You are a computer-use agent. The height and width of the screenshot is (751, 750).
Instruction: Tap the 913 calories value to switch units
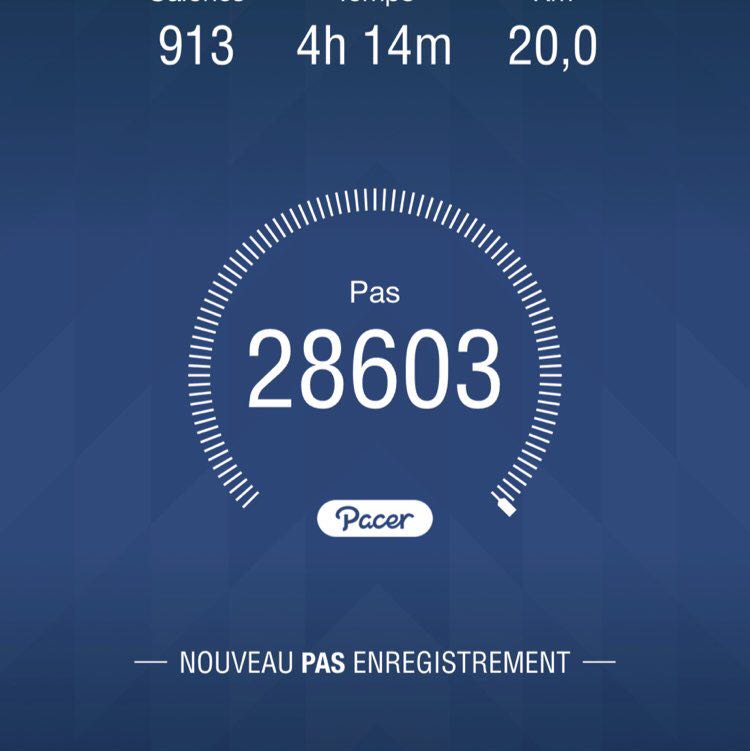pyautogui.click(x=195, y=43)
